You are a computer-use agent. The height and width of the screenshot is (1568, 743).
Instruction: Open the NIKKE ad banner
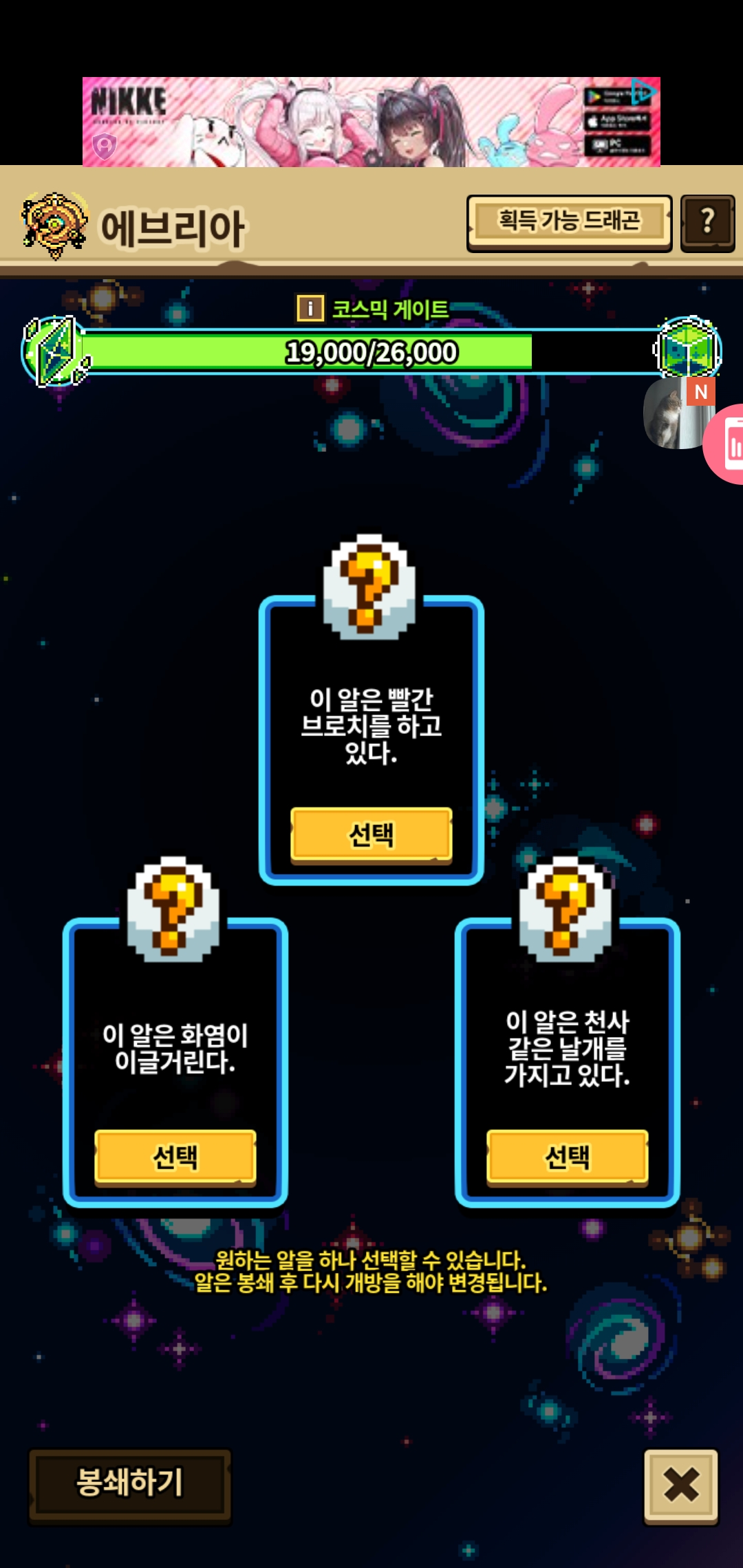(371, 122)
